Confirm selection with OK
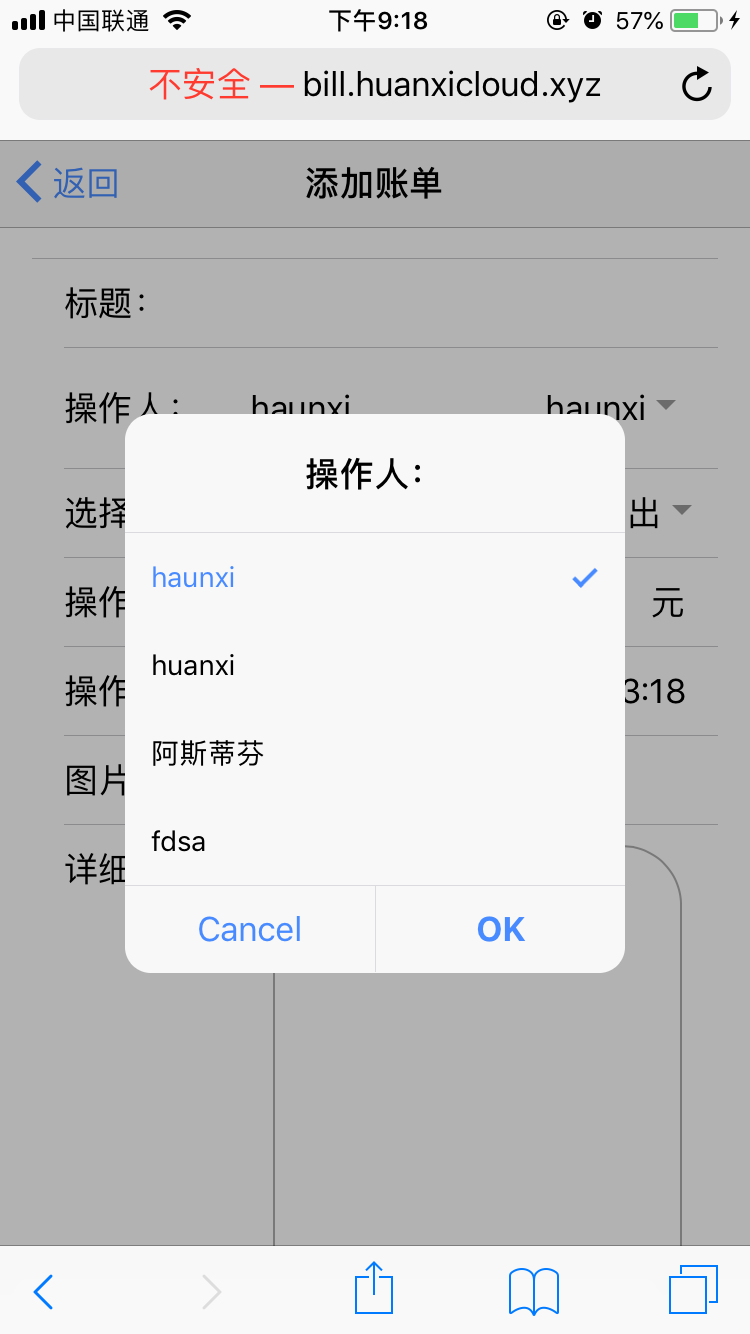This screenshot has width=750, height=1334. (501, 929)
